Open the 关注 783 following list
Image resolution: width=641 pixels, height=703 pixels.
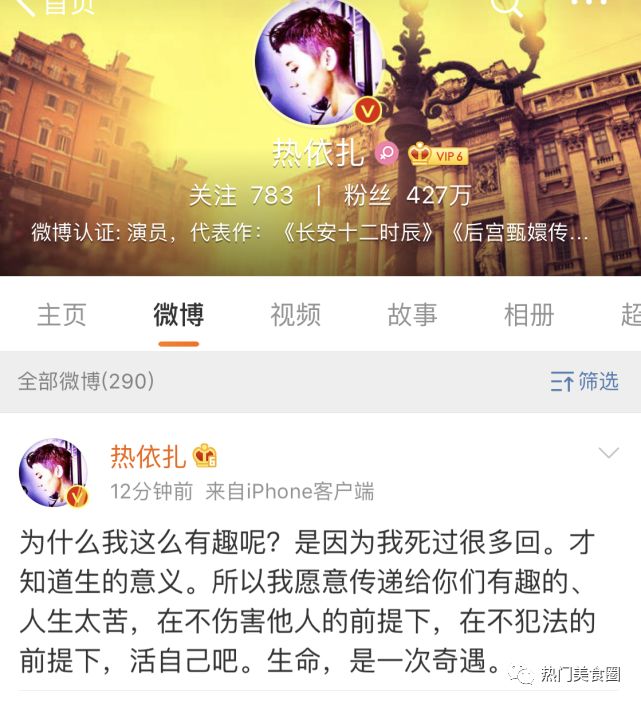click(x=242, y=195)
